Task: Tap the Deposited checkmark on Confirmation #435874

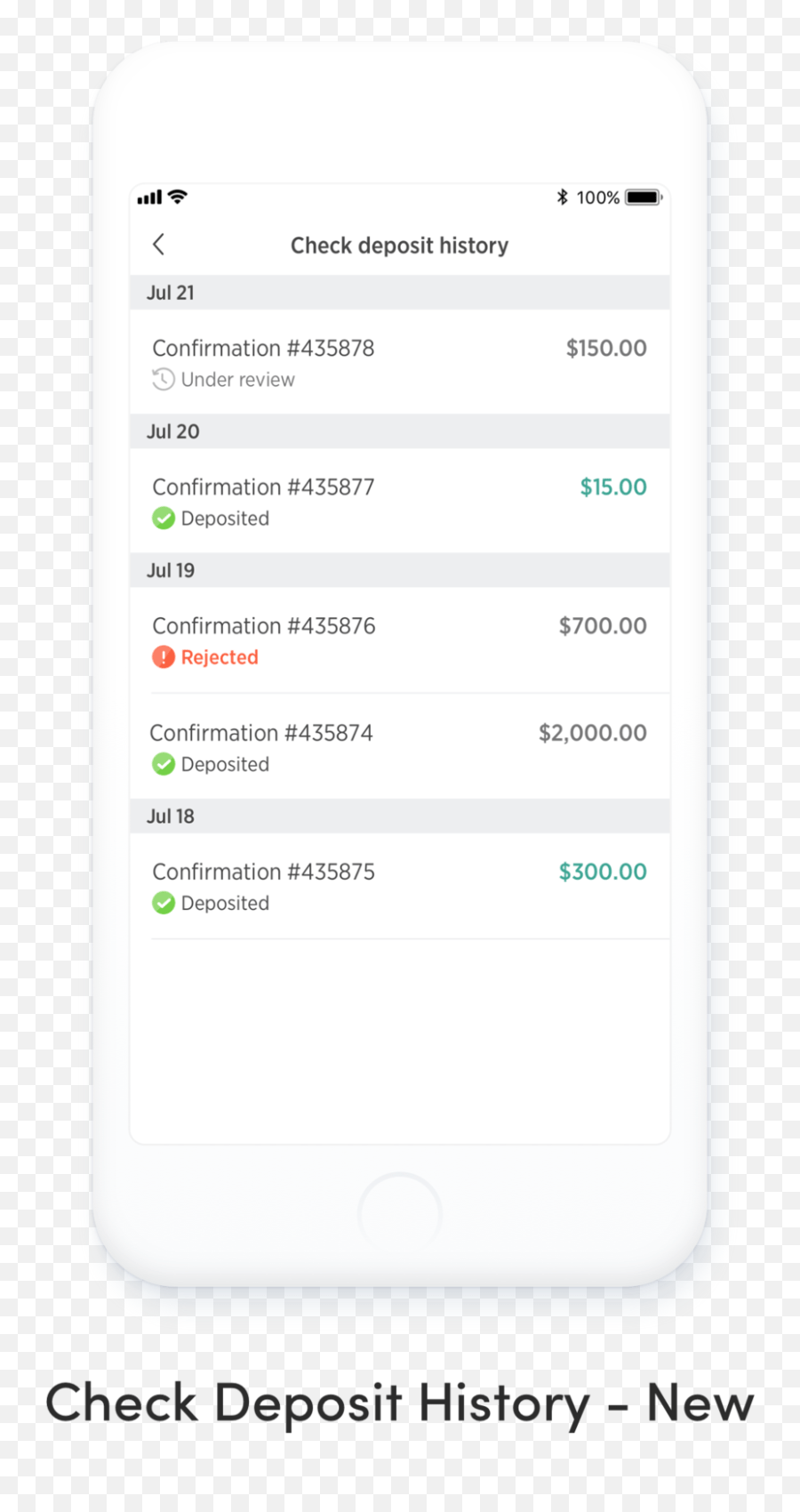Action: (x=164, y=764)
